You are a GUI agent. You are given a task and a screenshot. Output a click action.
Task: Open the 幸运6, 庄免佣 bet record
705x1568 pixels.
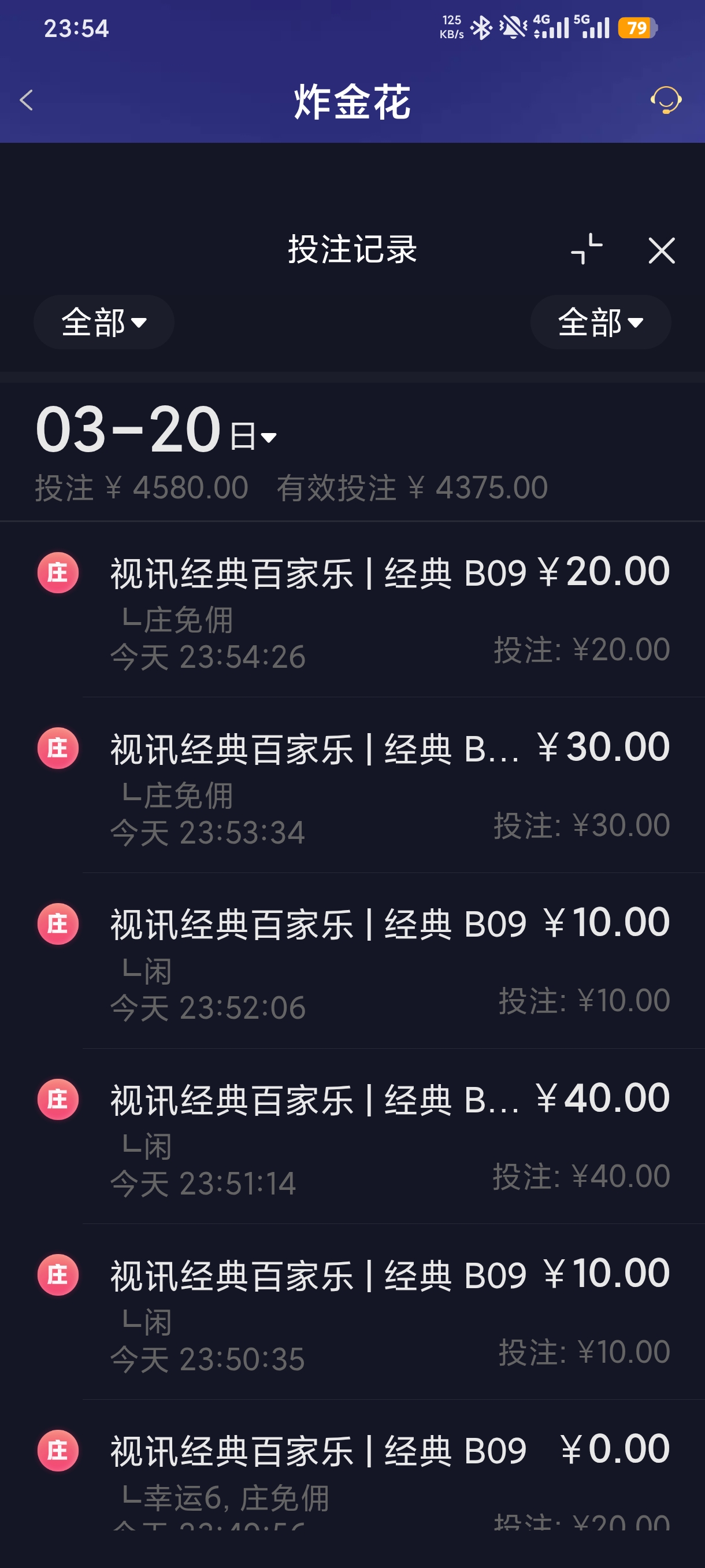click(389, 1479)
